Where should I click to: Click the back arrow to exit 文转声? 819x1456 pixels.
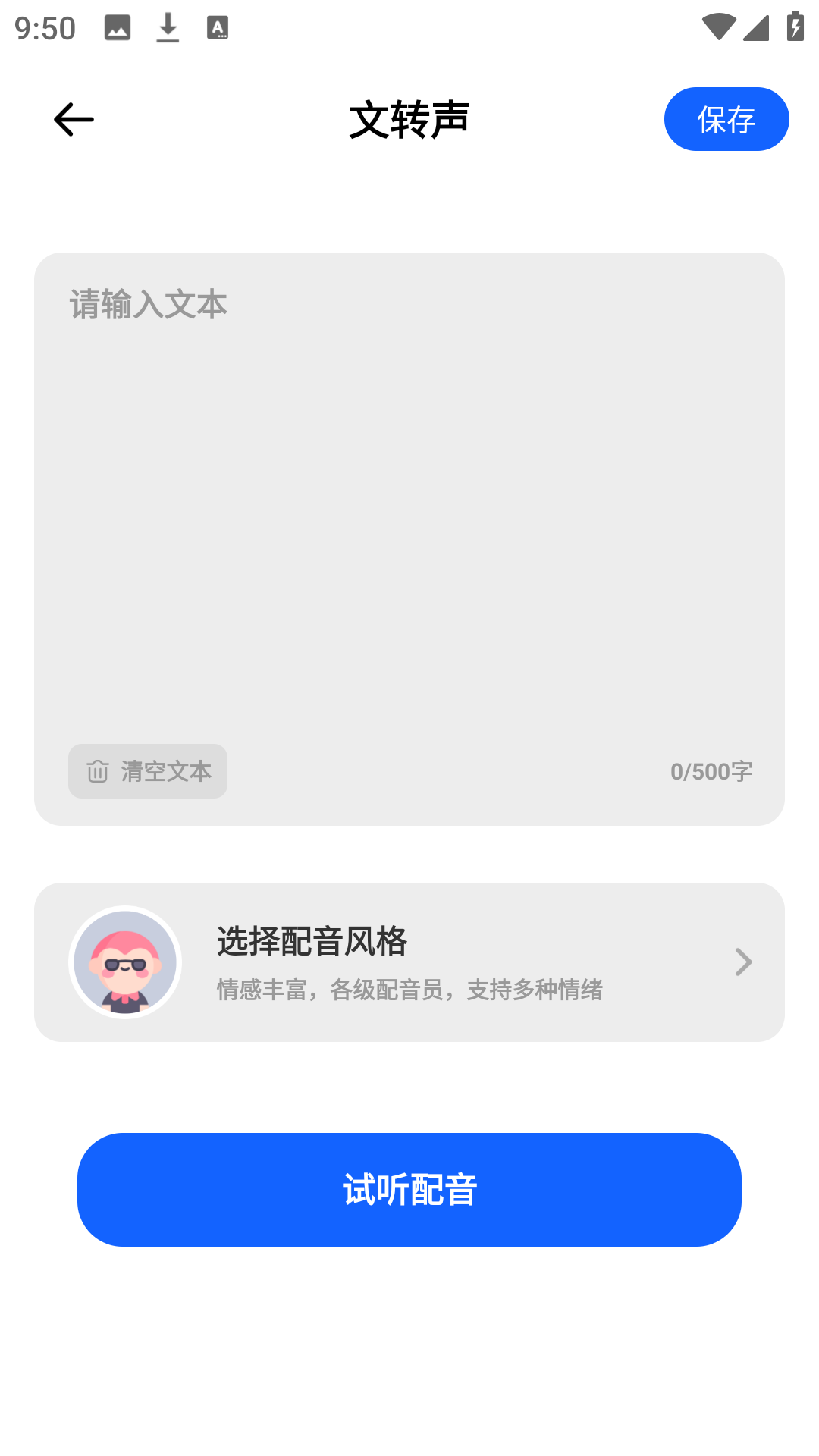pyautogui.click(x=73, y=119)
